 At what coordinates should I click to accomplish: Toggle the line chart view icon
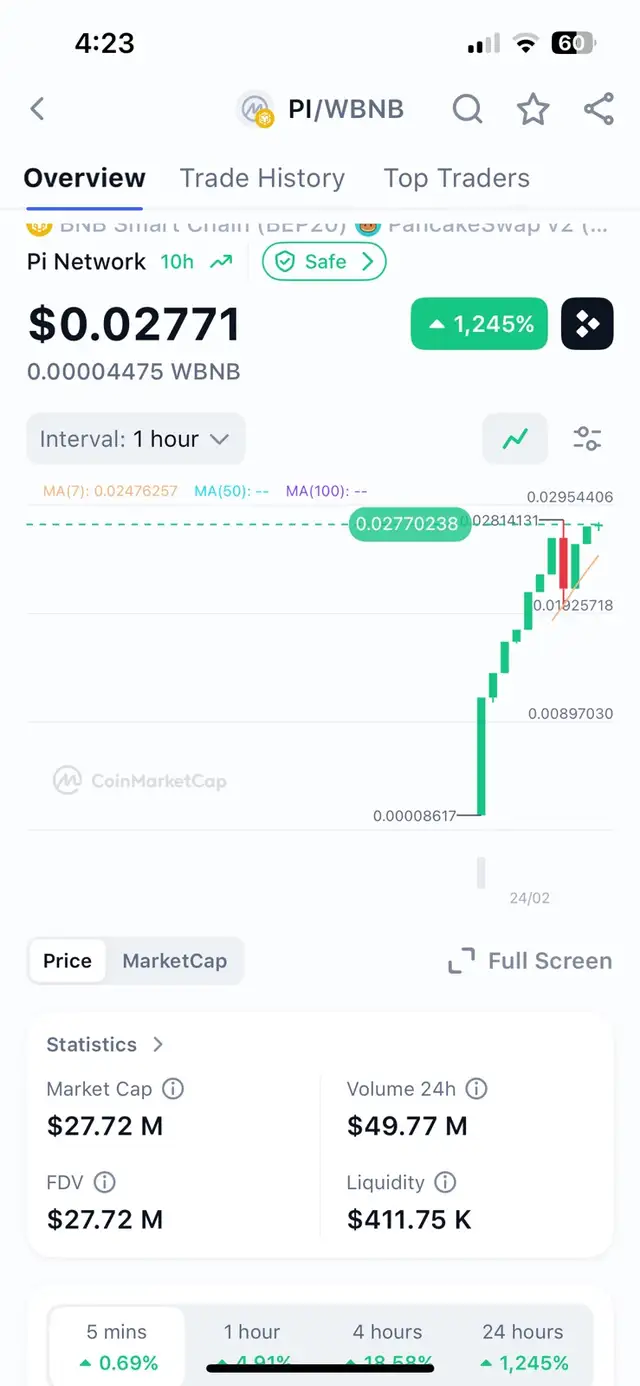pos(516,439)
